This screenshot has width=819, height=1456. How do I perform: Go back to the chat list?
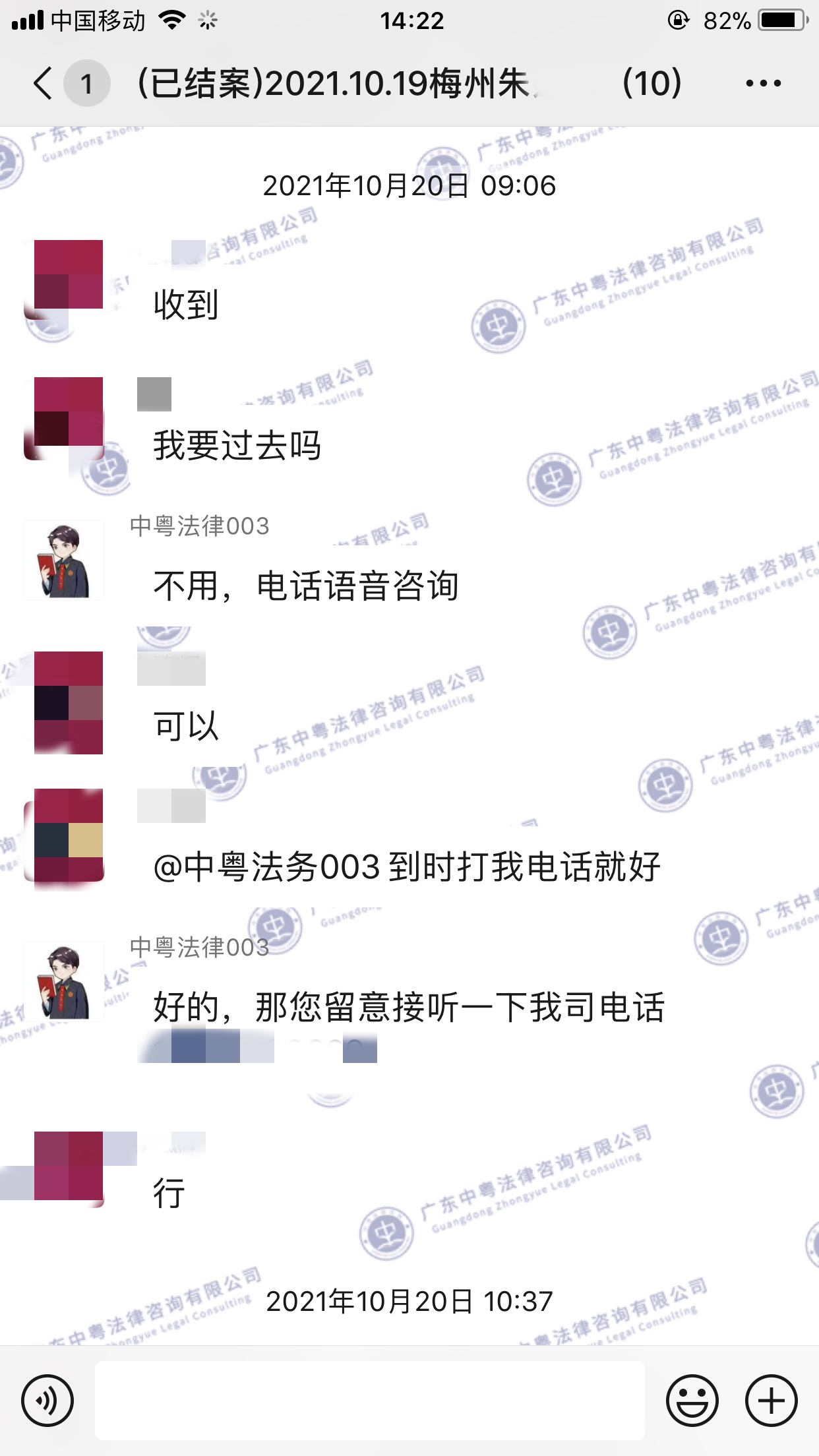coord(44,84)
